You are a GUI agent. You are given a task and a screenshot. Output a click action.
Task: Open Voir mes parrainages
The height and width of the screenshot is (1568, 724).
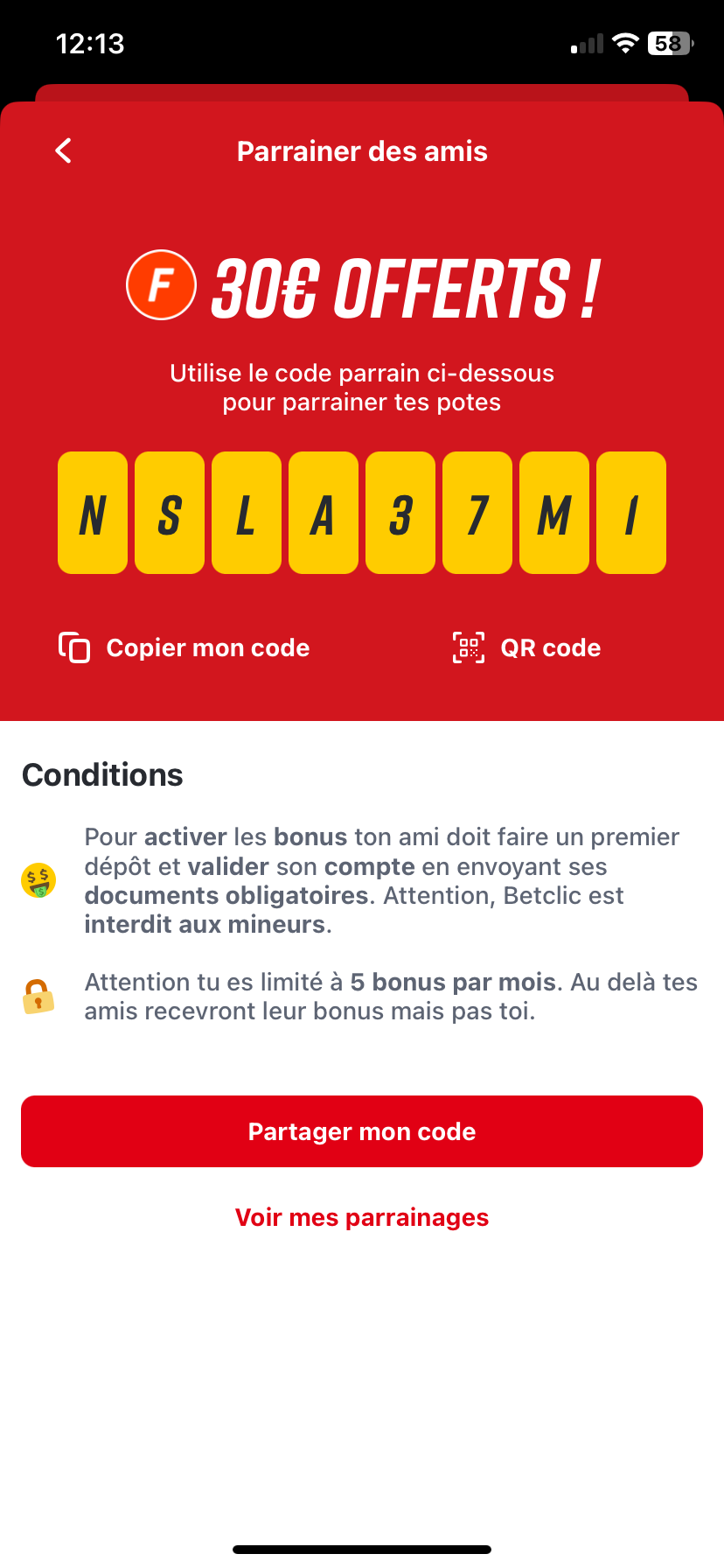(362, 1217)
